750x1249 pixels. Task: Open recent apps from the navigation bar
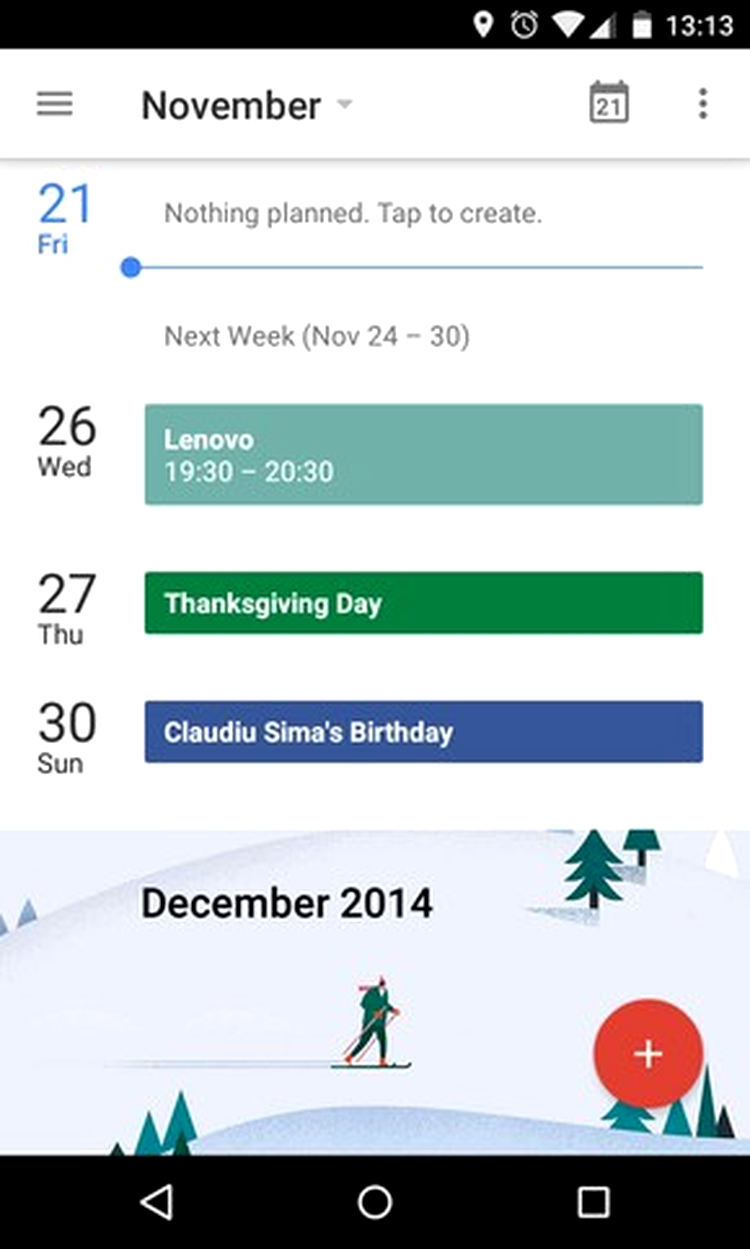click(593, 1202)
